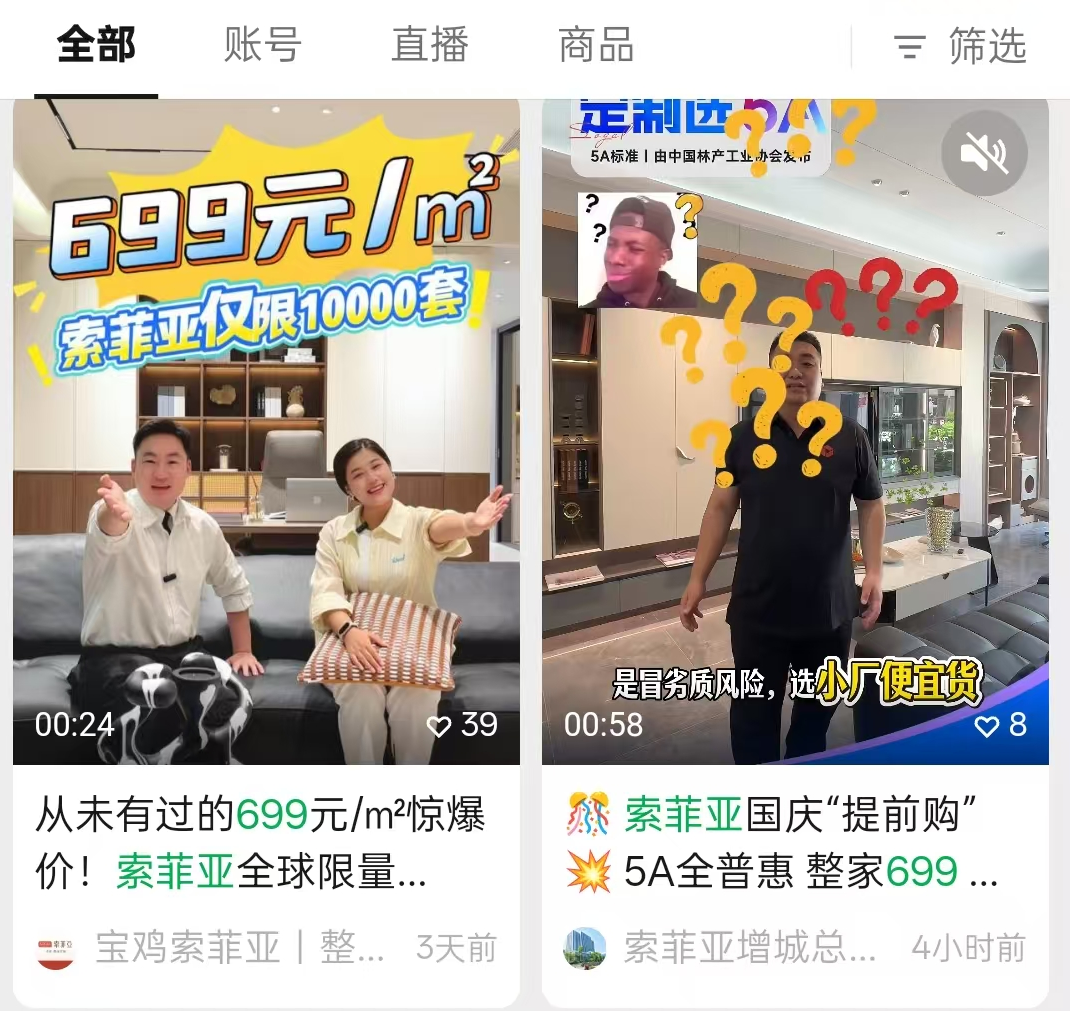Open the 商品 tab
The height and width of the screenshot is (1011, 1070).
coord(596,46)
